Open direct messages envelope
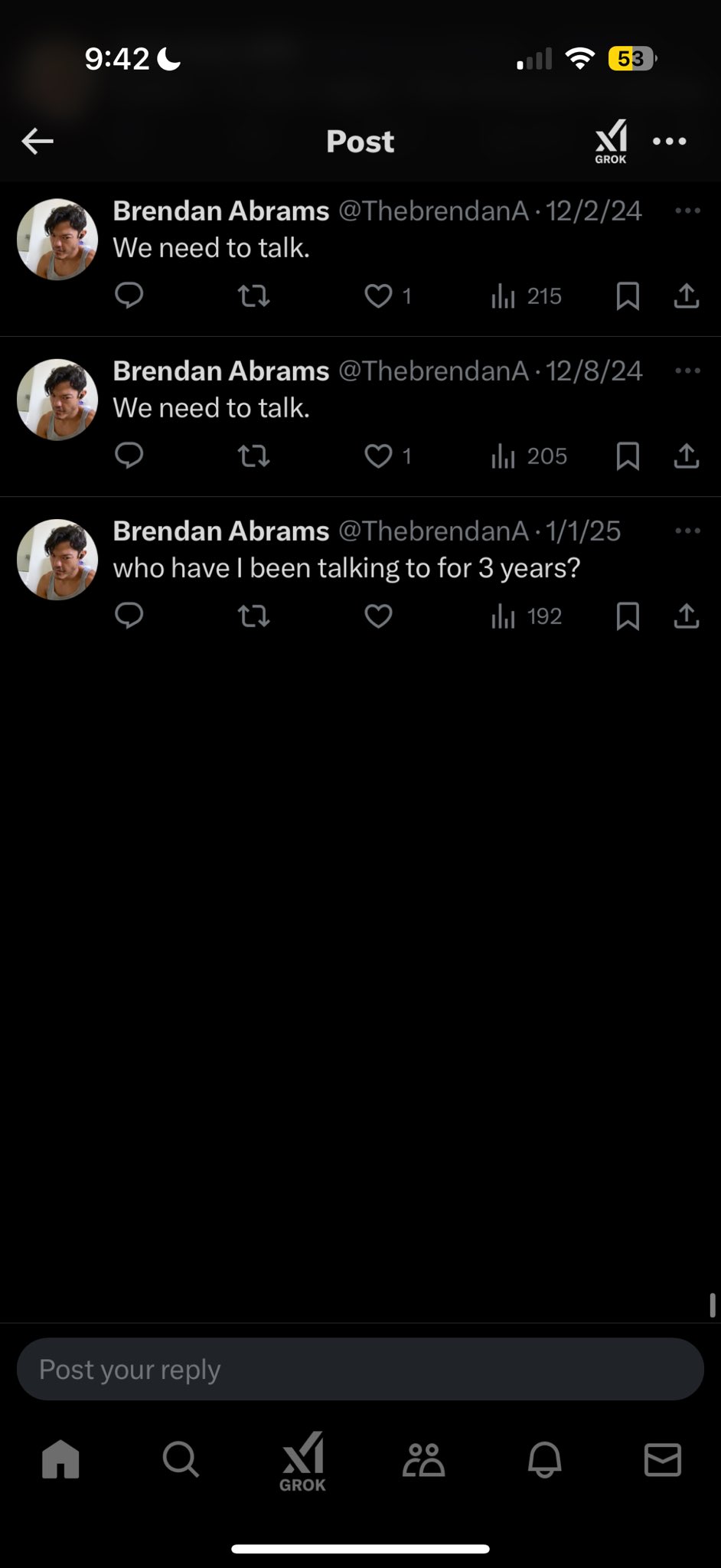 coord(662,1459)
